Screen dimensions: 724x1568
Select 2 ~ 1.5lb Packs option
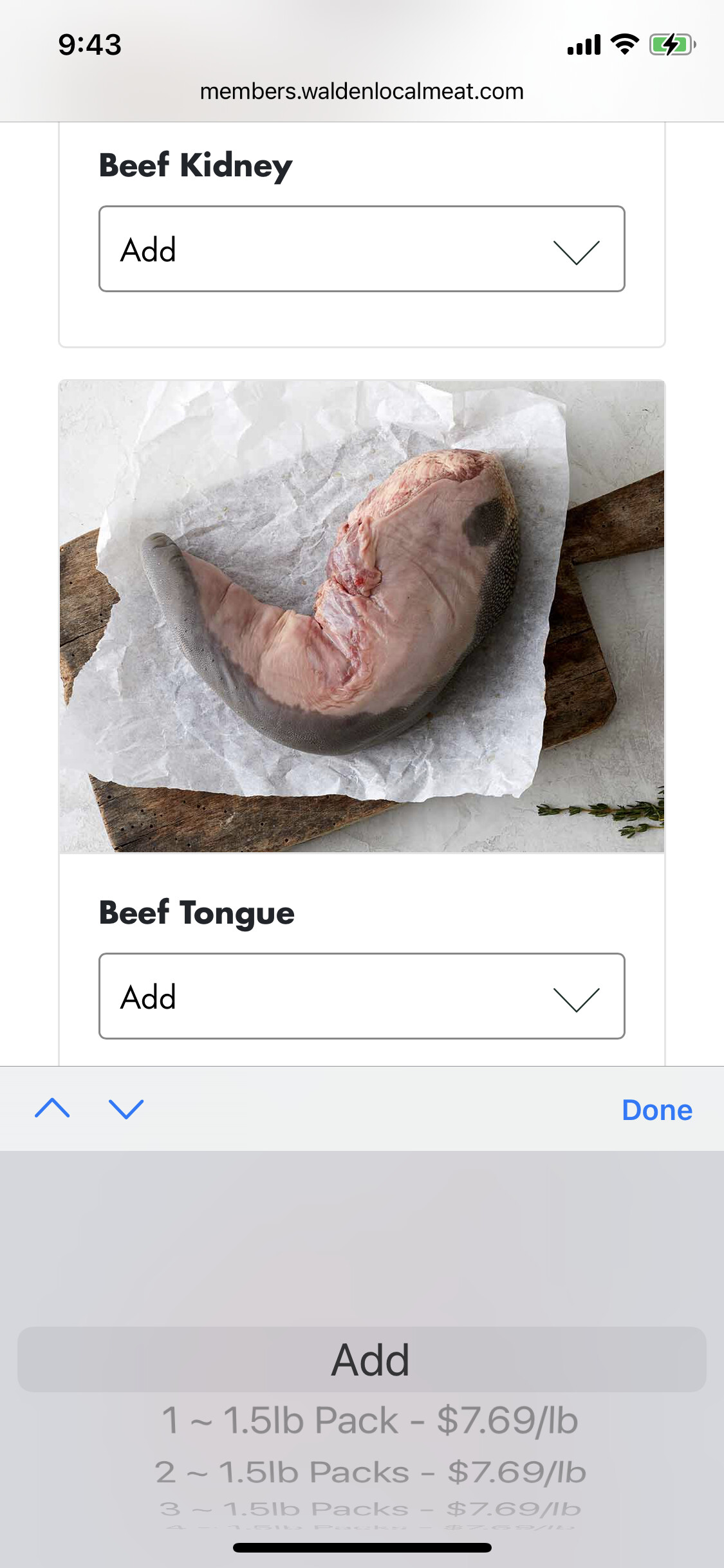coord(370,1472)
